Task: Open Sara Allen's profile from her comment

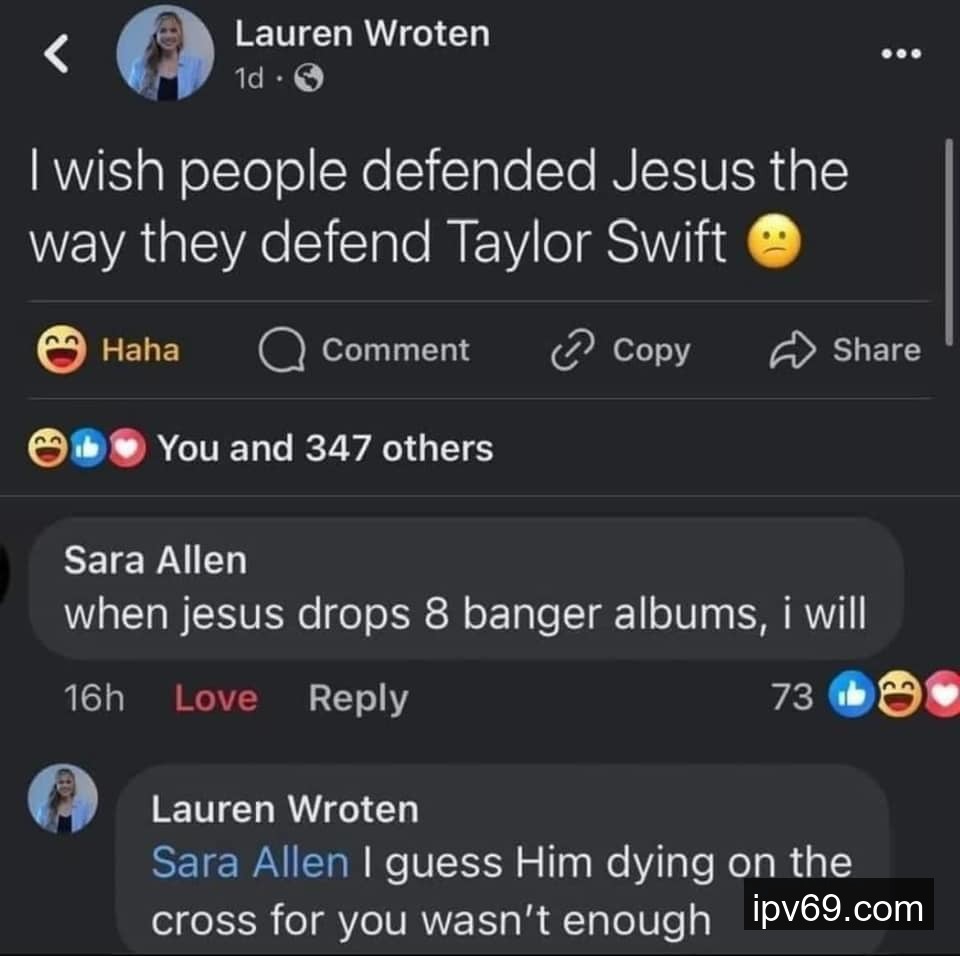Action: [155, 560]
